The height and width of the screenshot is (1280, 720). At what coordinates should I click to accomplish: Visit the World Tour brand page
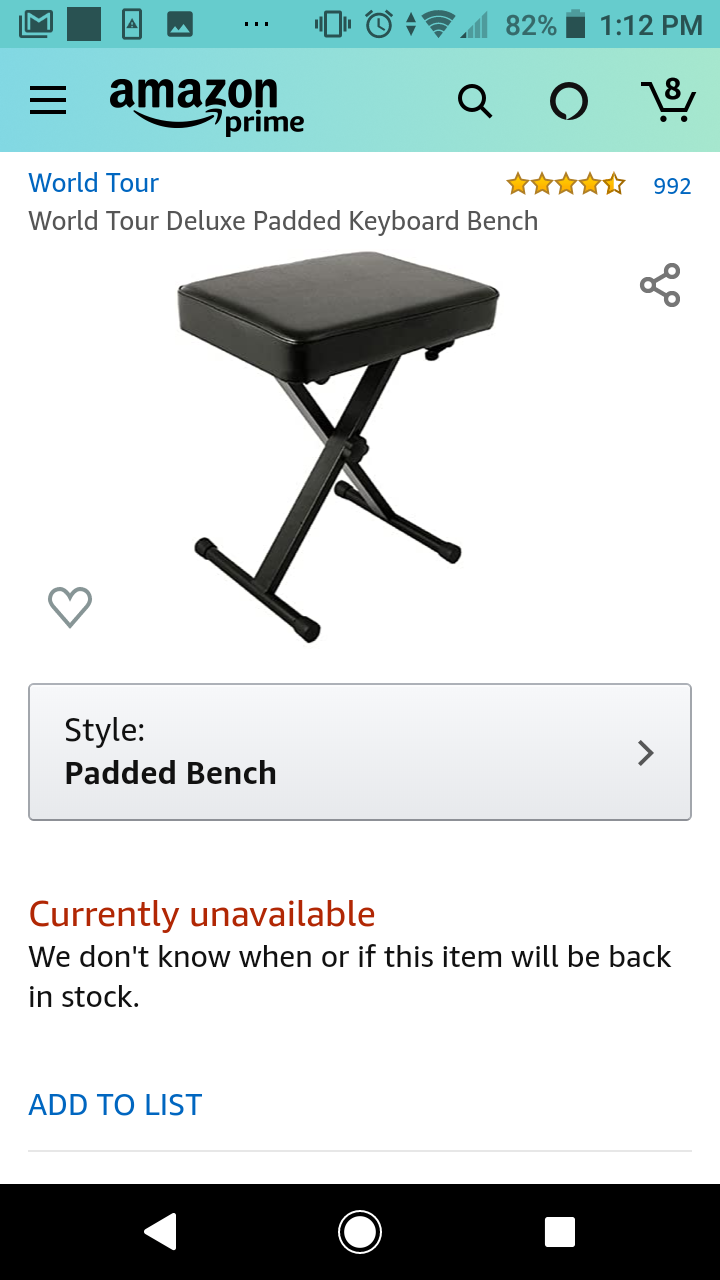(94, 183)
